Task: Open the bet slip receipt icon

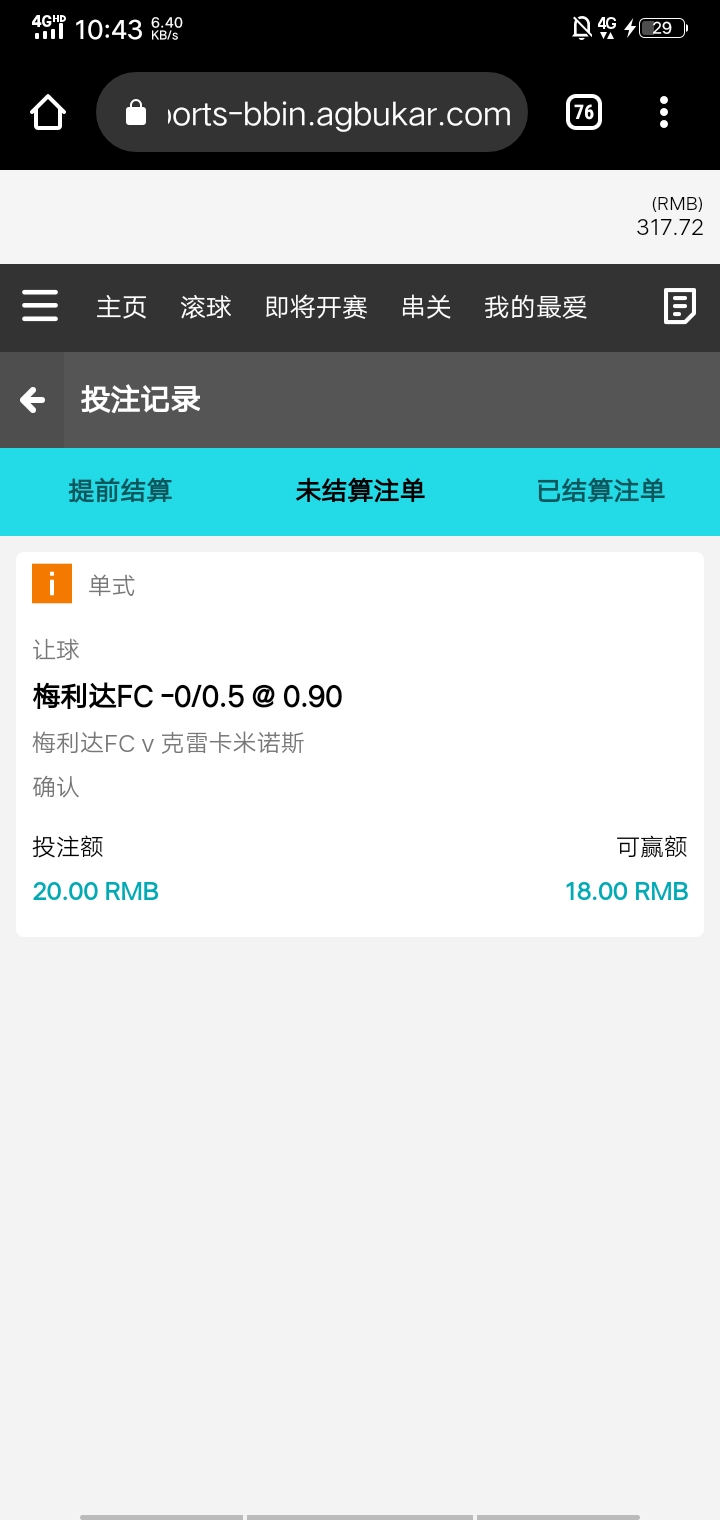Action: pyautogui.click(x=680, y=306)
